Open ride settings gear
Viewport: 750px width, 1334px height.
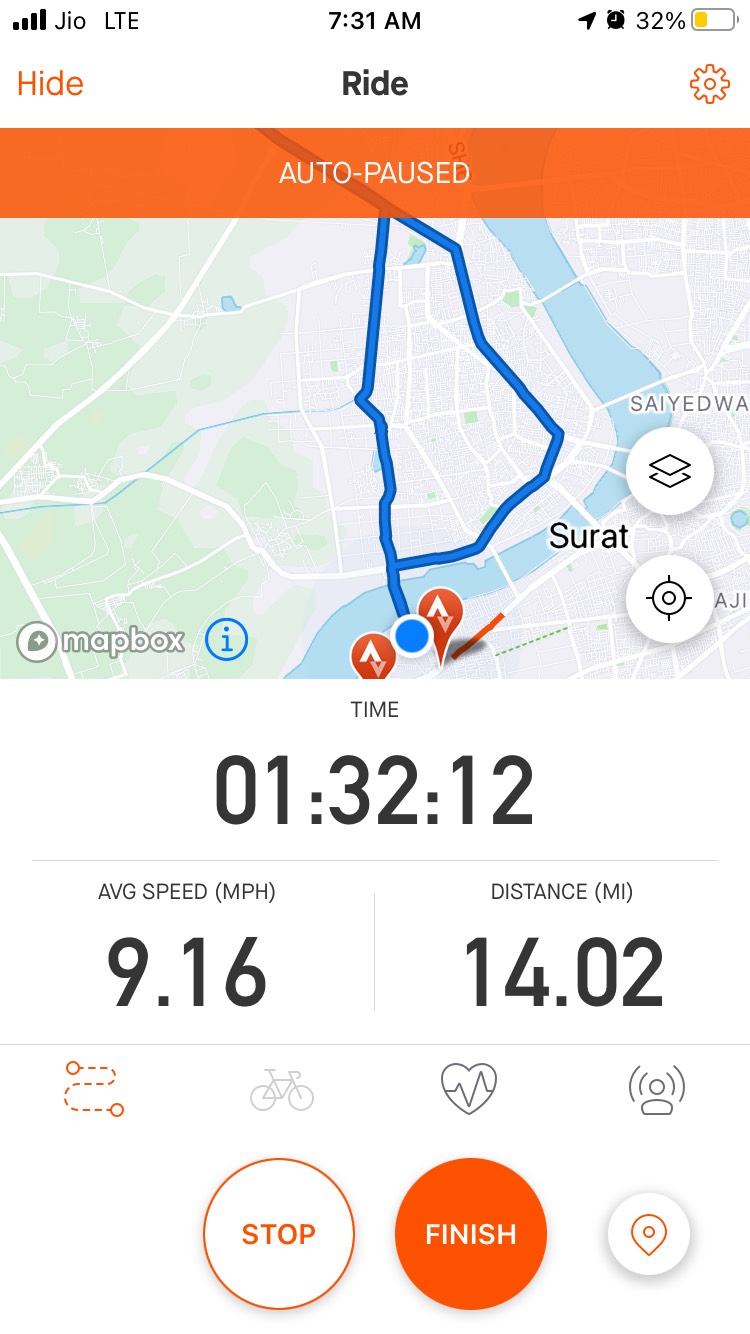pyautogui.click(x=709, y=84)
